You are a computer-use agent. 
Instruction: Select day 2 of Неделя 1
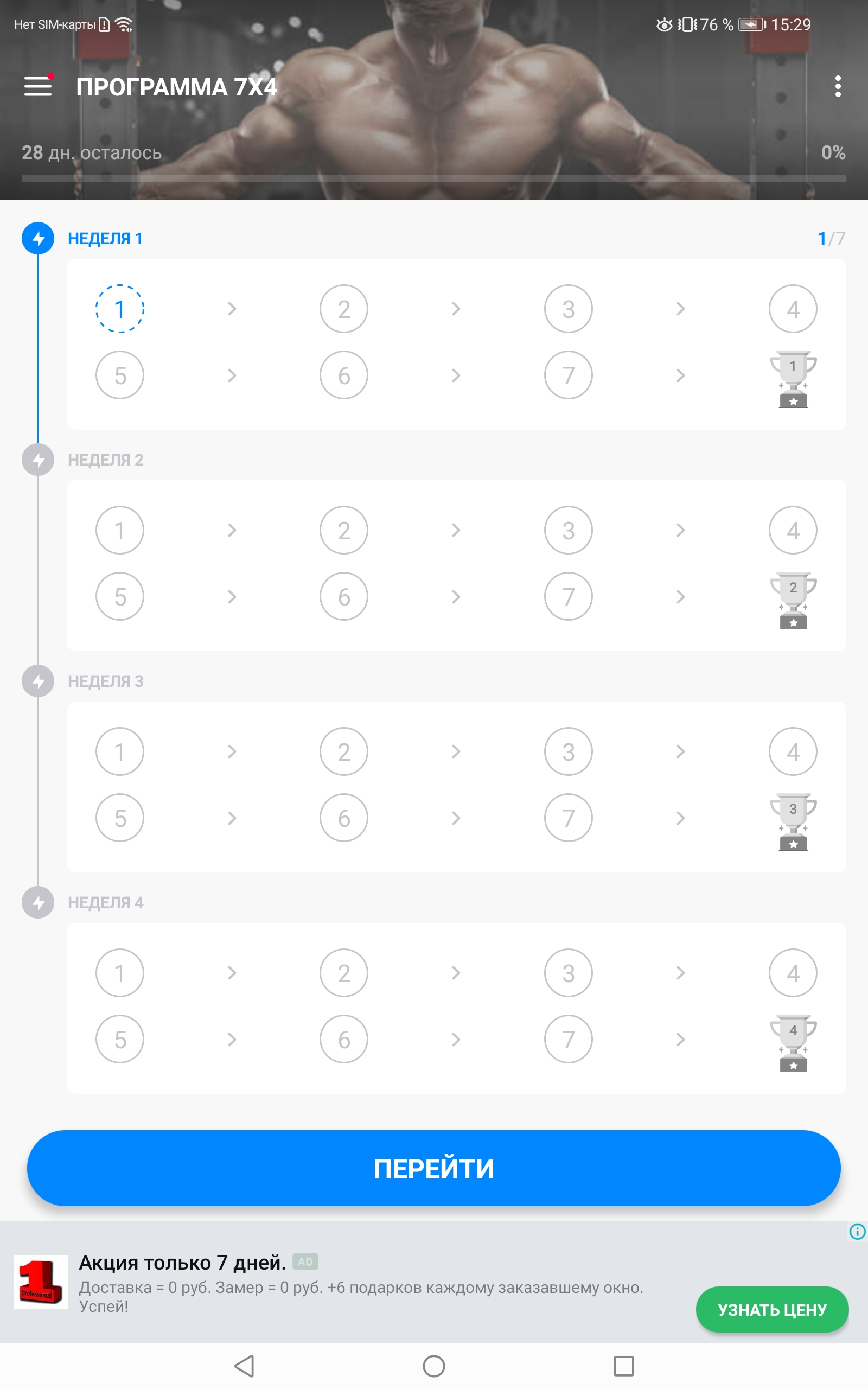pos(344,309)
